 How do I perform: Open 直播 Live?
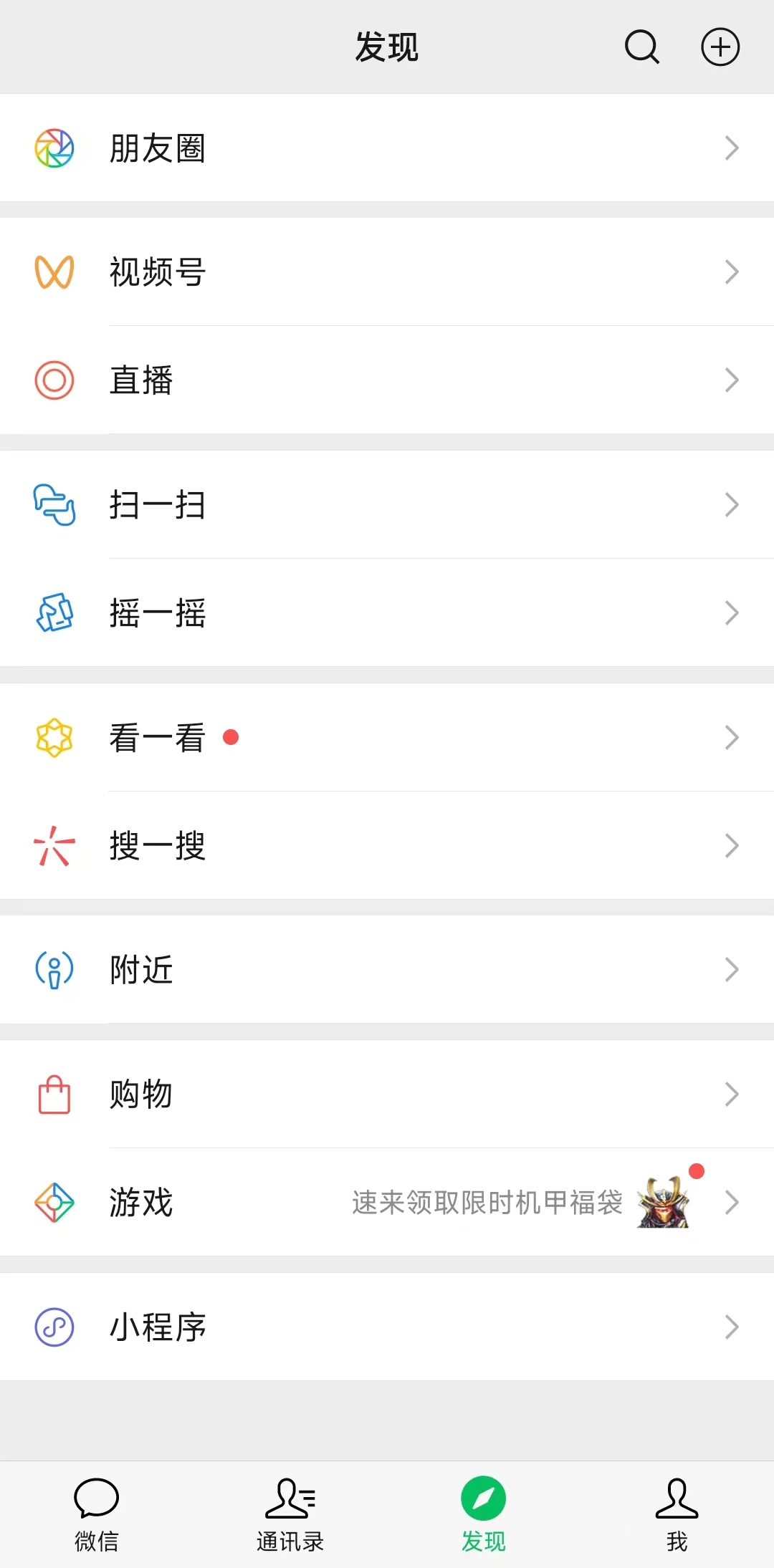coord(387,380)
